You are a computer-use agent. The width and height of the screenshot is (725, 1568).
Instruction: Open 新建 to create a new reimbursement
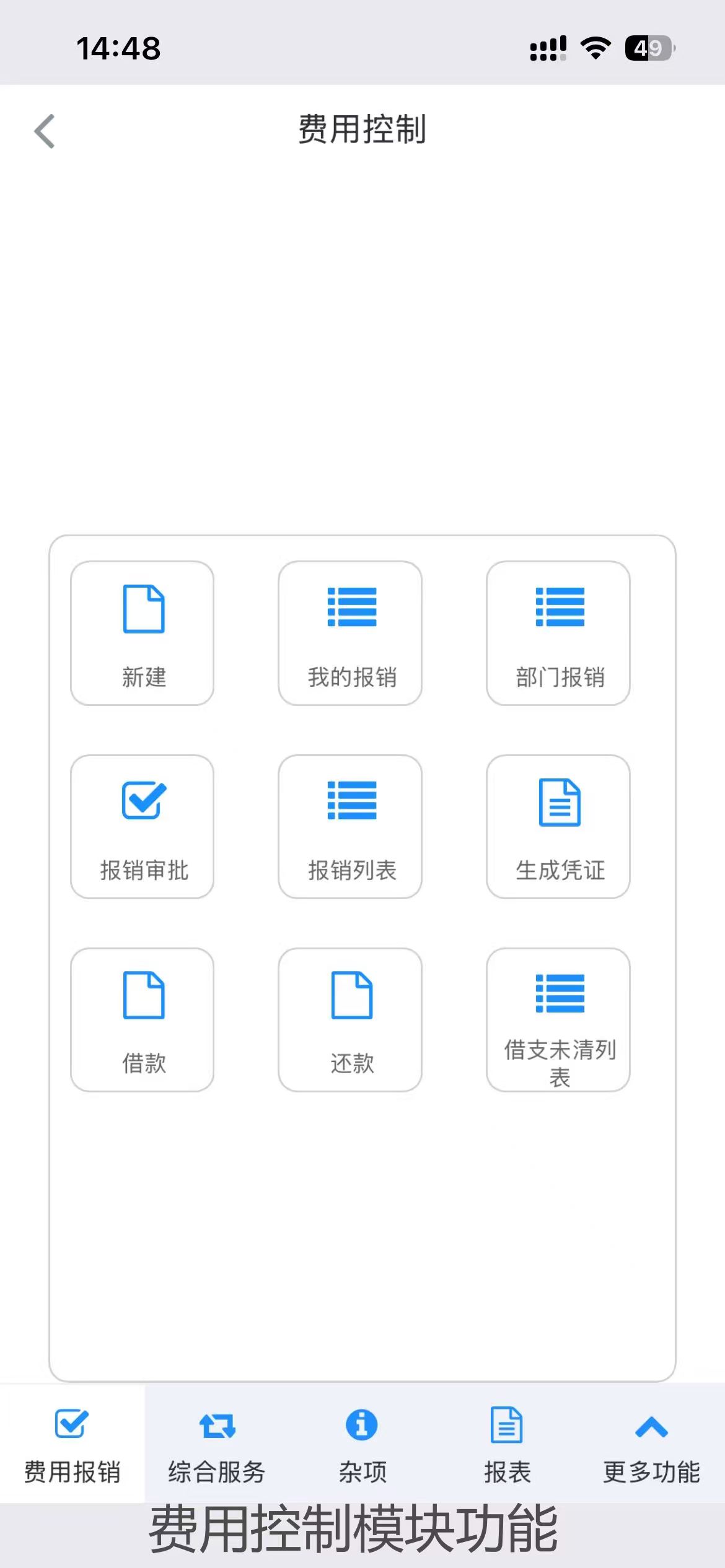click(143, 633)
